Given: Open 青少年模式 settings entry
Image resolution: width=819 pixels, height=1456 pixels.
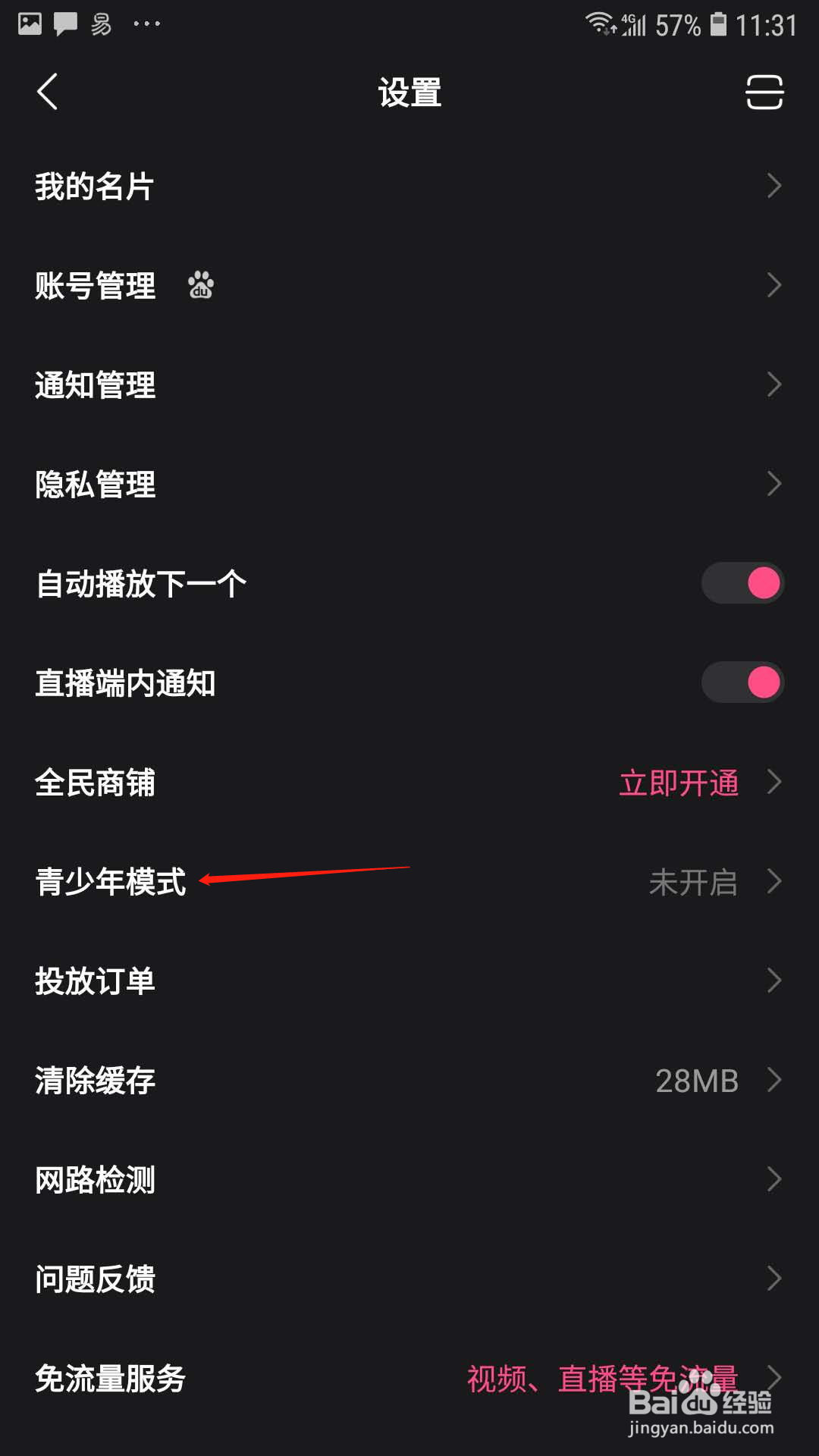Looking at the screenshot, I should (x=111, y=882).
